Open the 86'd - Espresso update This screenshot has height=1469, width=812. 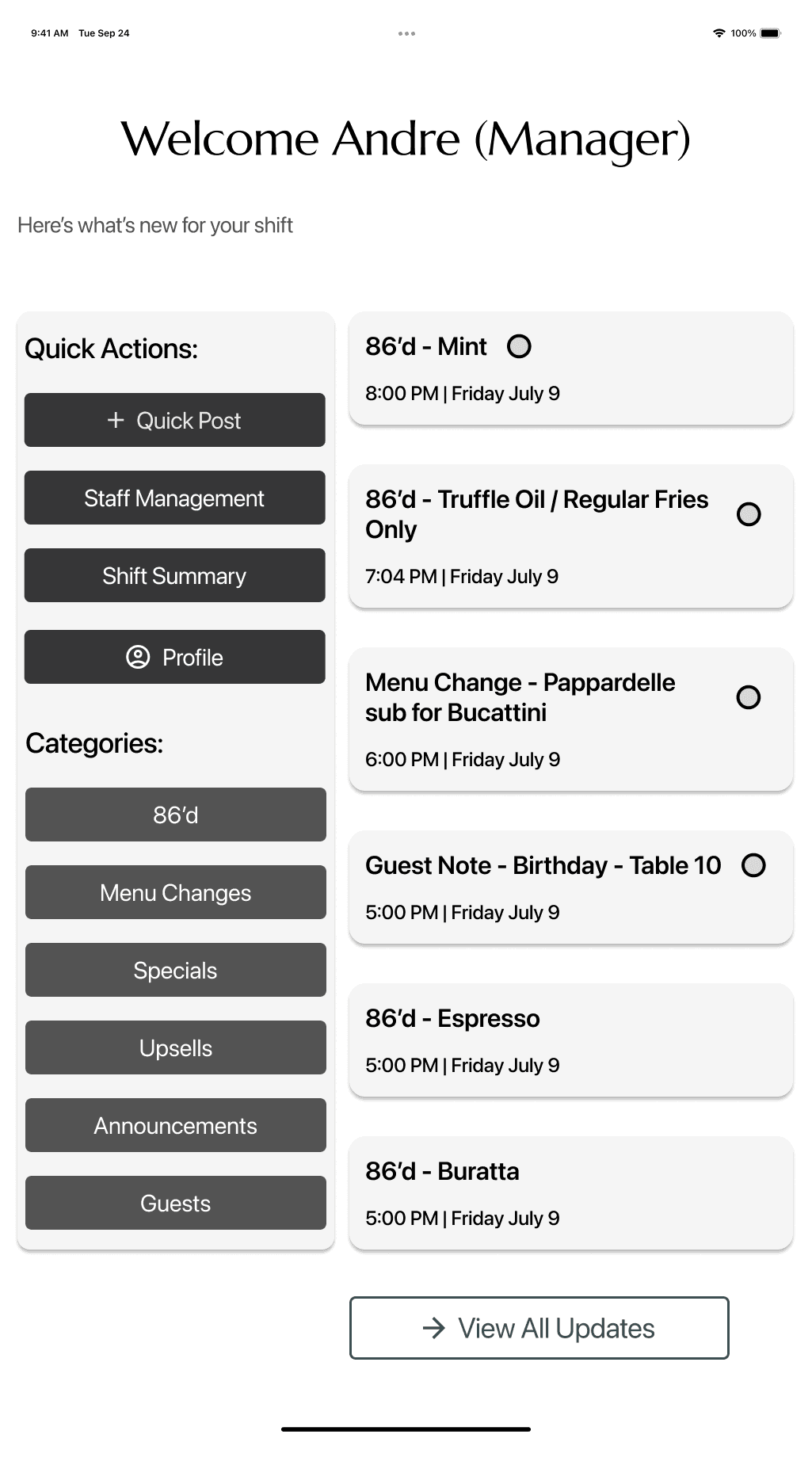pyautogui.click(x=570, y=1040)
